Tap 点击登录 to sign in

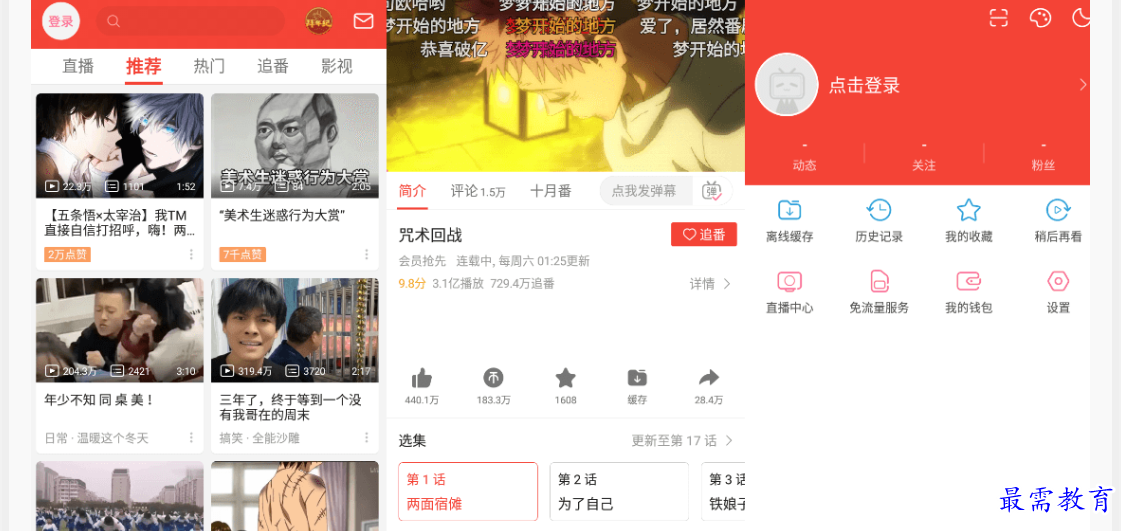point(864,86)
